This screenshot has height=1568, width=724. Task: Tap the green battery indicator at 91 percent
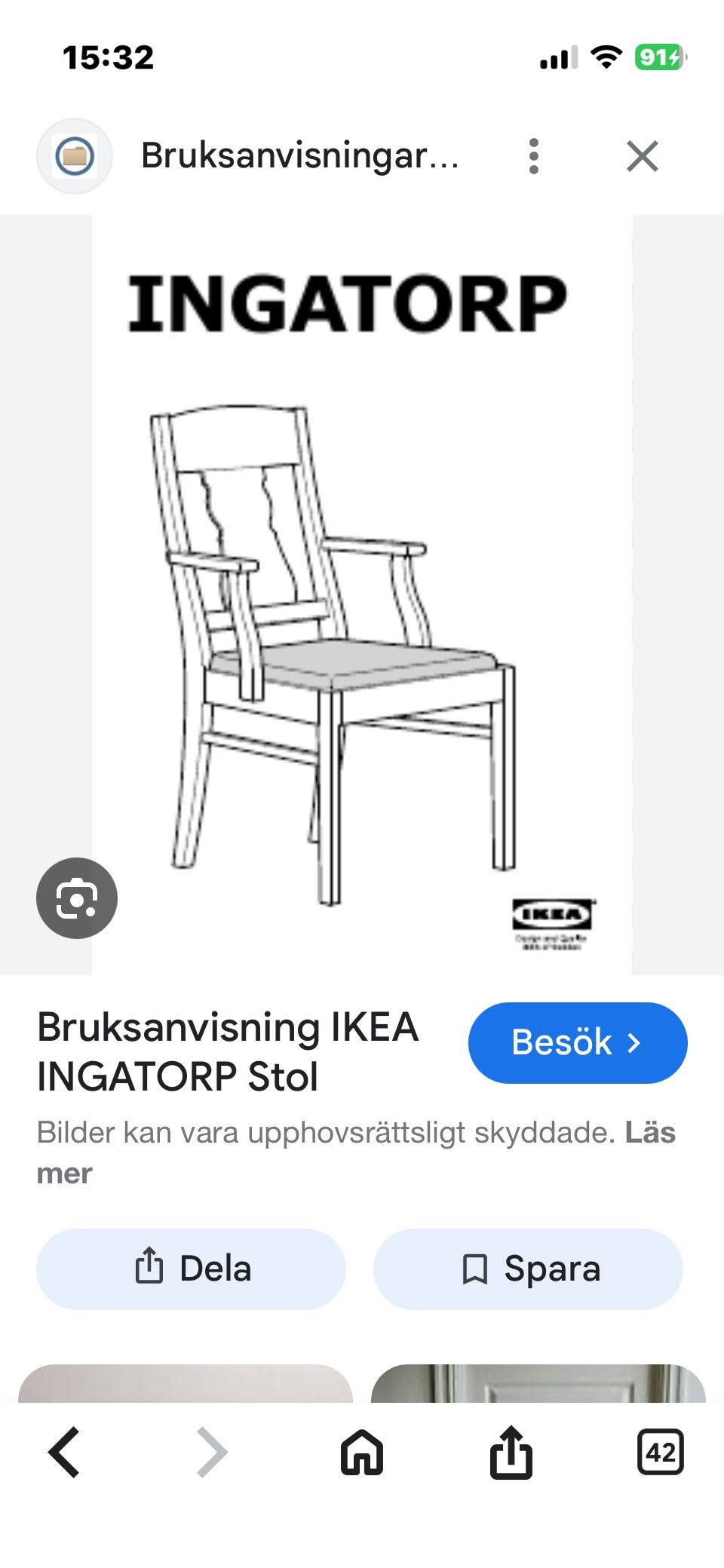660,57
